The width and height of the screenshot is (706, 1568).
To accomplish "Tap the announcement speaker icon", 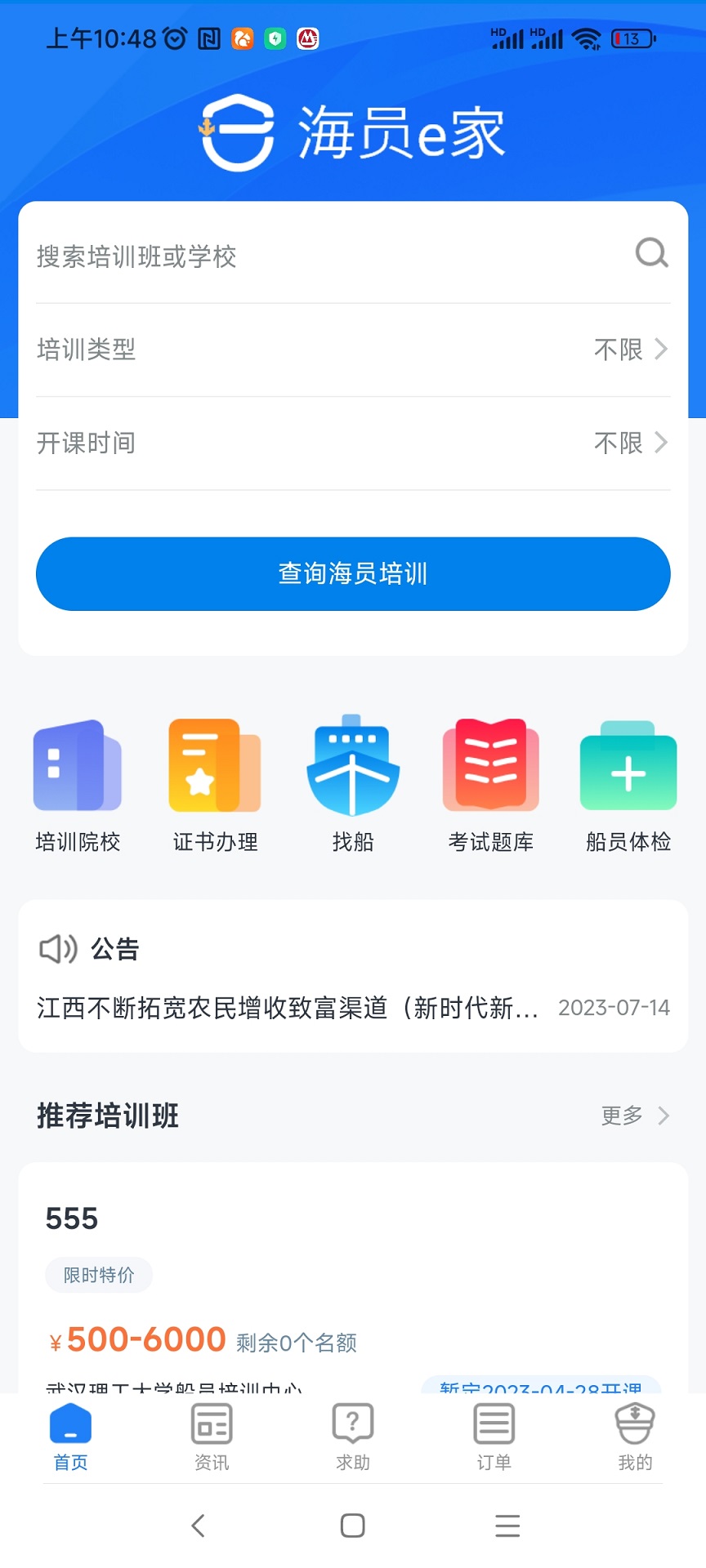I will coord(57,949).
